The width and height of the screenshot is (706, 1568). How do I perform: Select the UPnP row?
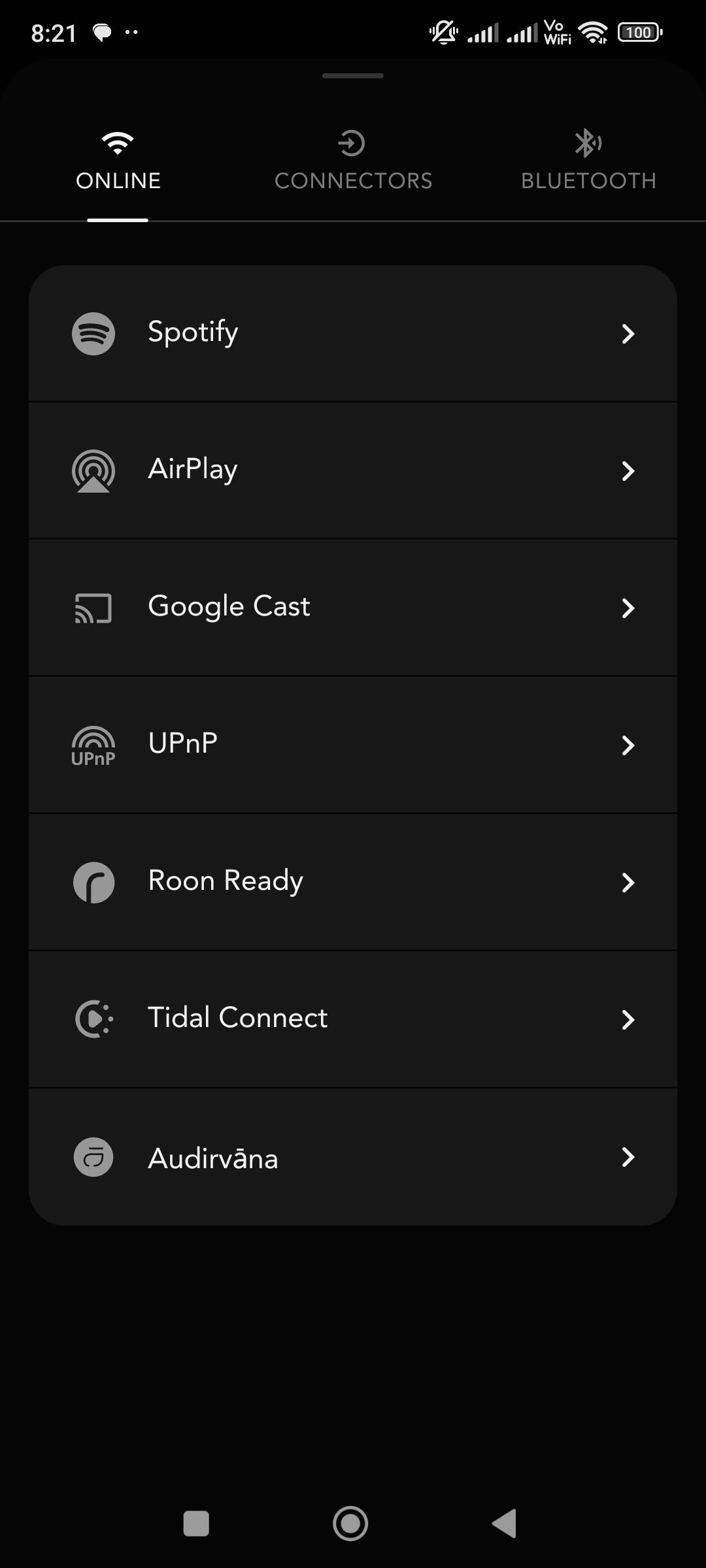click(x=353, y=745)
